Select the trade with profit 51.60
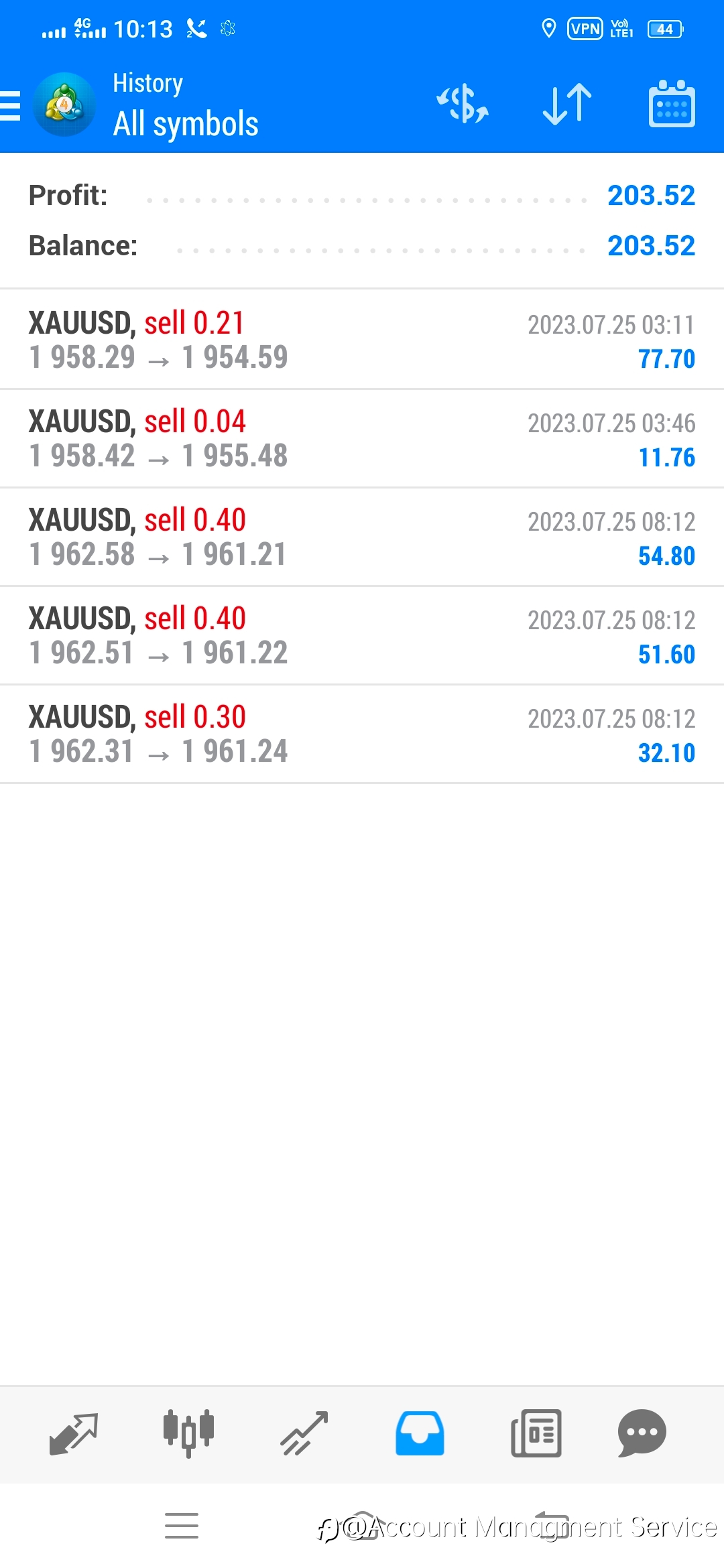 click(x=362, y=635)
